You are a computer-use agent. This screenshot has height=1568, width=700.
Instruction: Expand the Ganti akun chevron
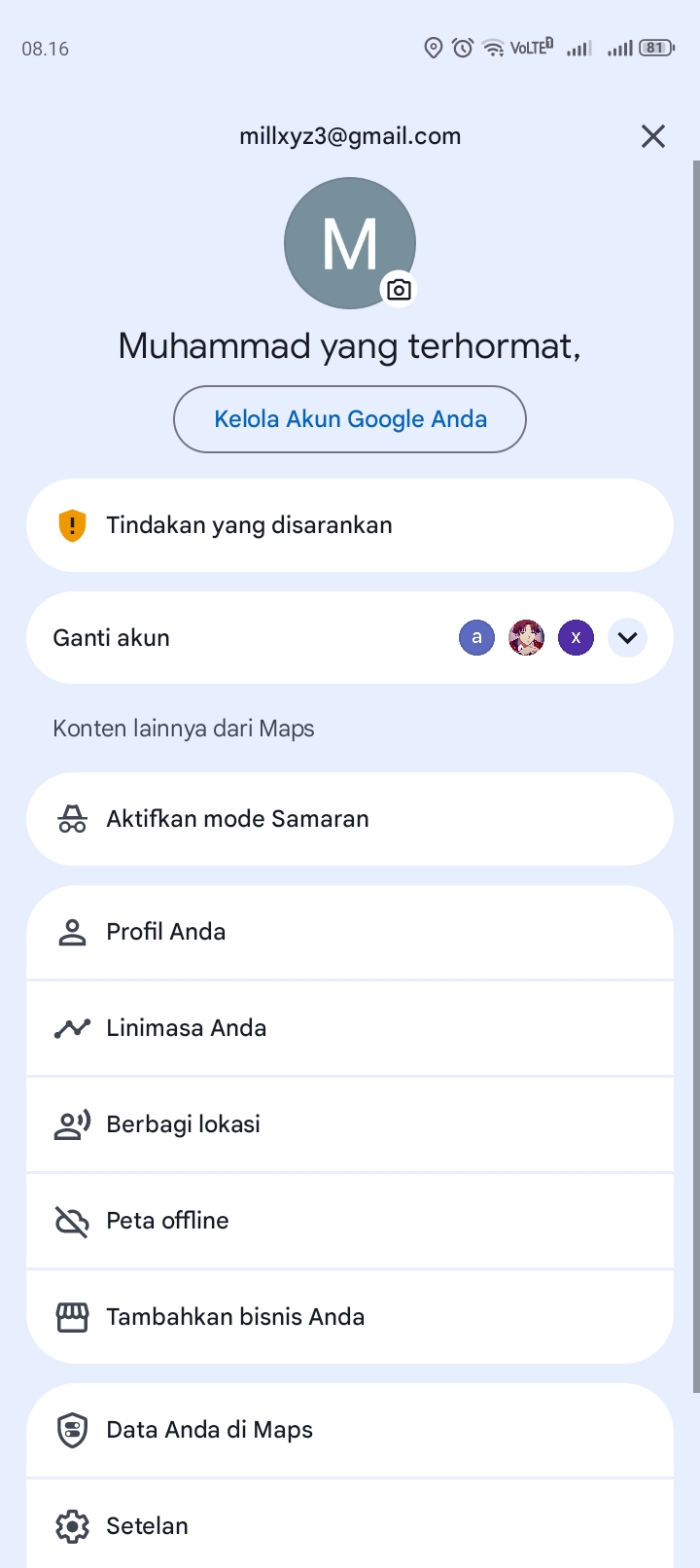pos(627,638)
